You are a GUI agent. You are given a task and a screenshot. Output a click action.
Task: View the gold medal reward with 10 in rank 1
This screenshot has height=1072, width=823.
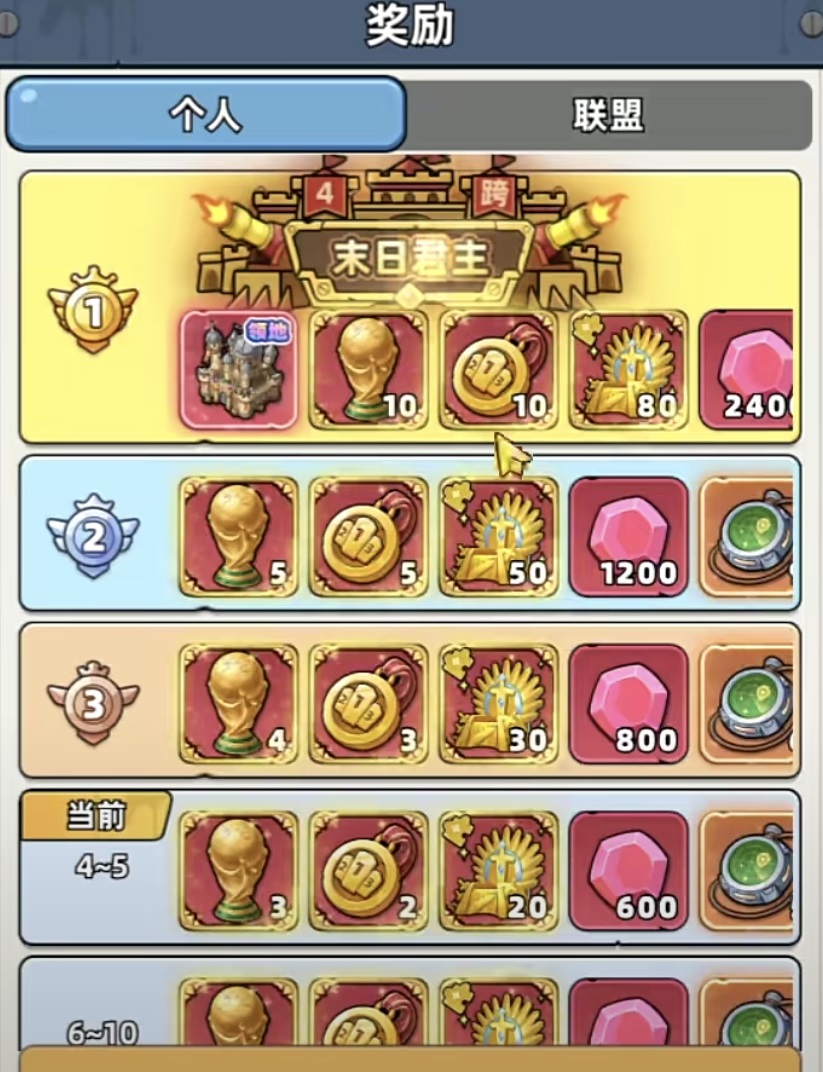498,370
